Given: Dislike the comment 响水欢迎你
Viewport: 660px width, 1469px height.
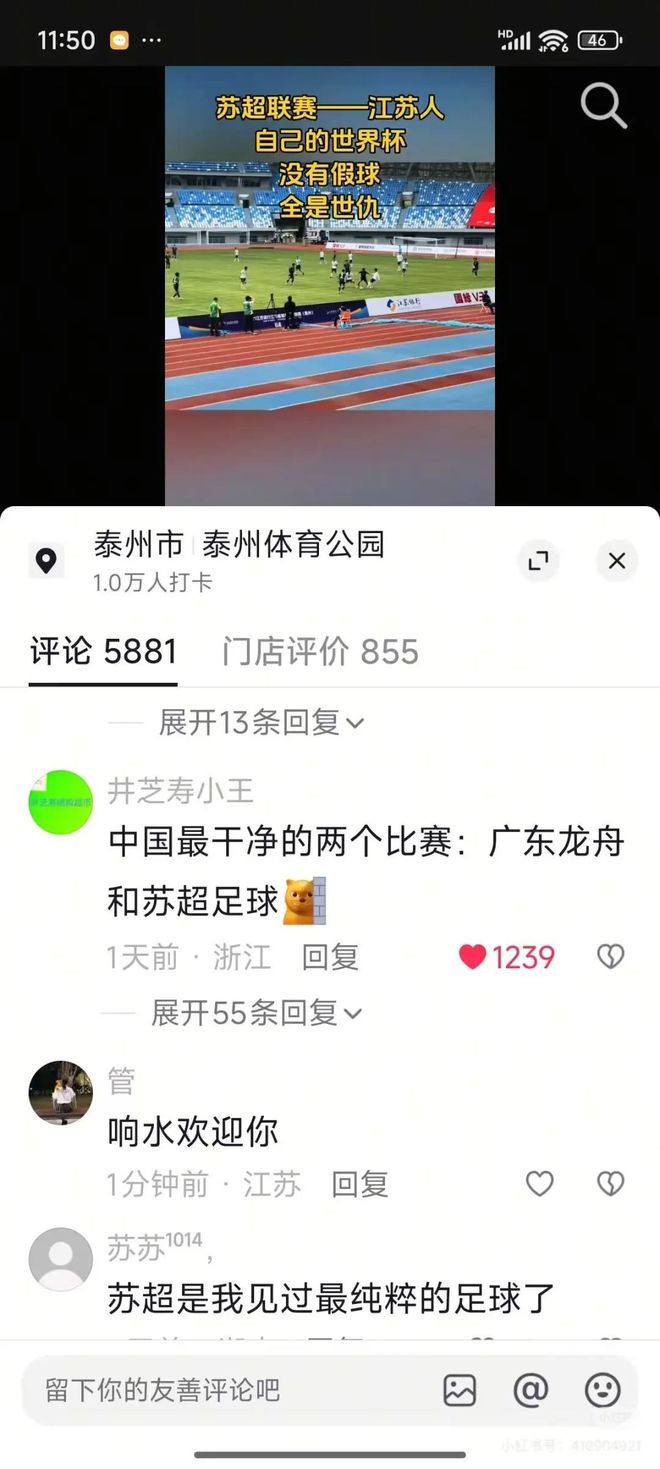Looking at the screenshot, I should pos(610,1185).
